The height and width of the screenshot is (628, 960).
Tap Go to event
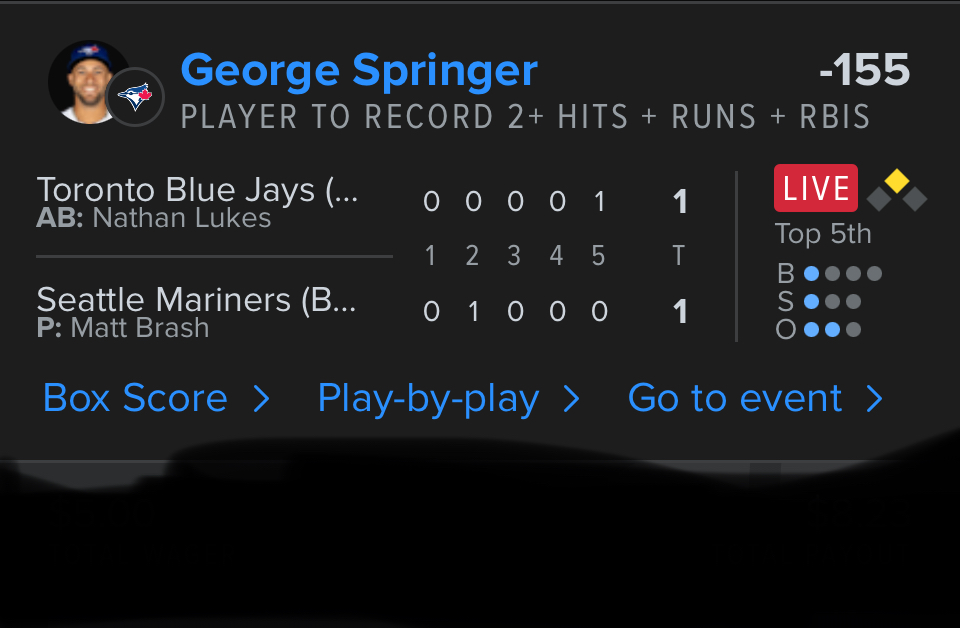click(754, 399)
